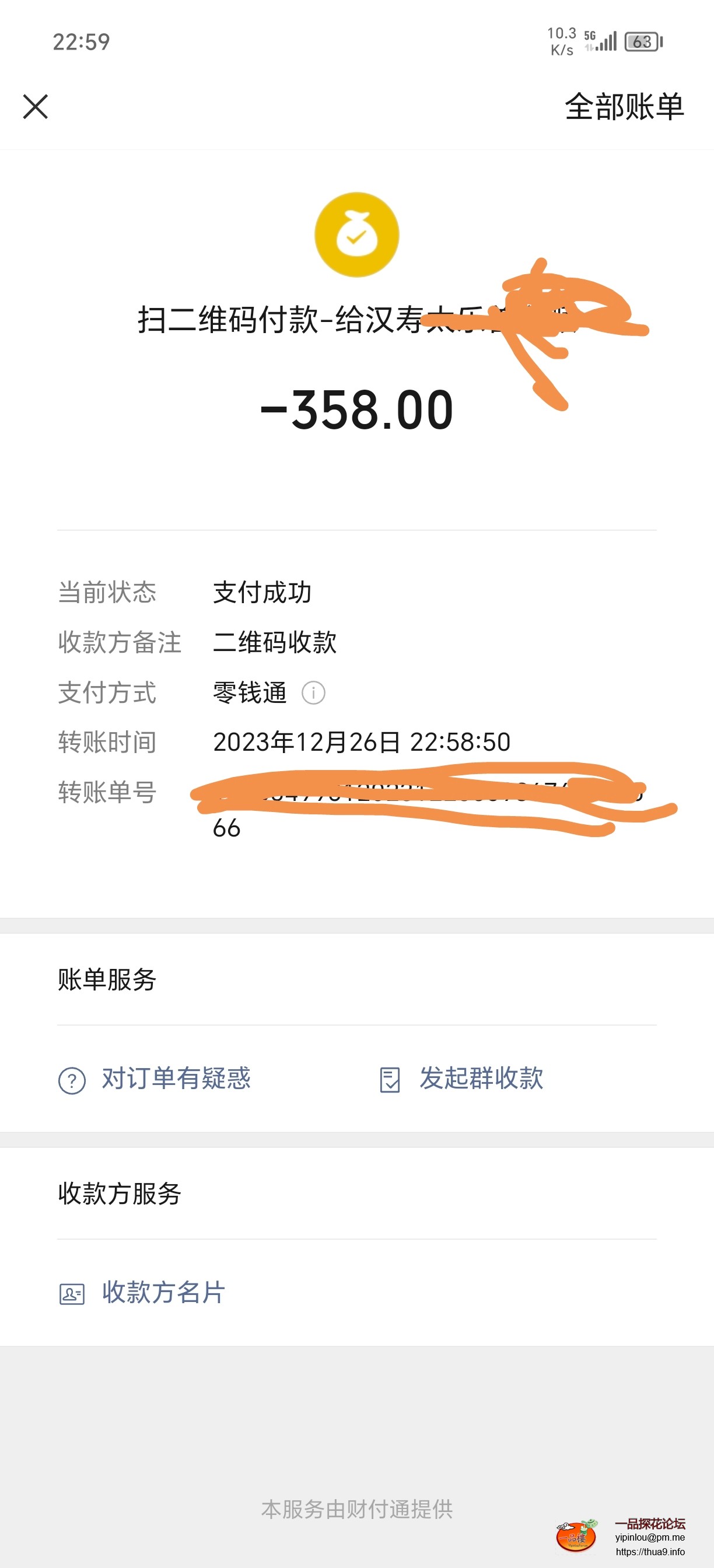The width and height of the screenshot is (714, 1568).
Task: Tap the 支付成功 status entry
Action: tap(262, 591)
